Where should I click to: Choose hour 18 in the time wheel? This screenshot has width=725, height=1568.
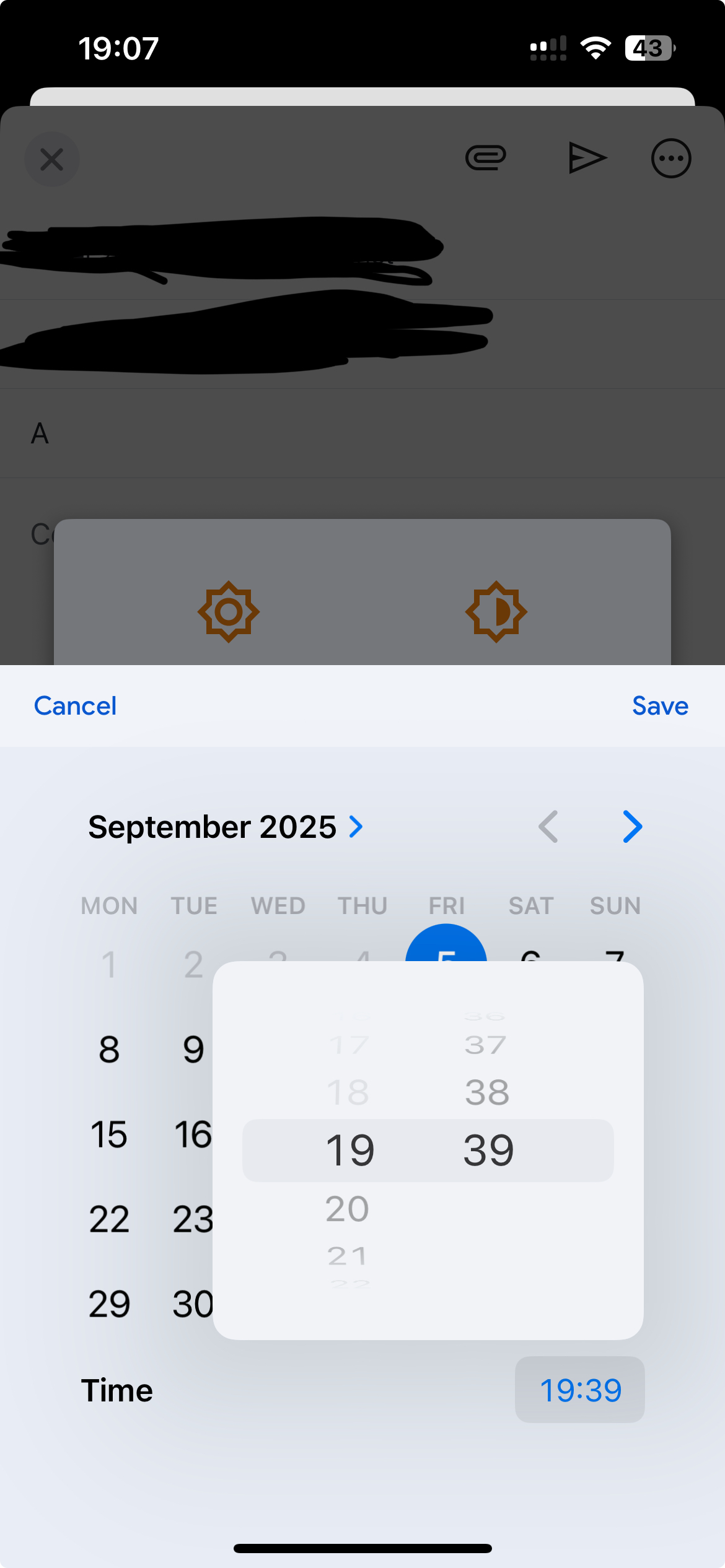(348, 1092)
